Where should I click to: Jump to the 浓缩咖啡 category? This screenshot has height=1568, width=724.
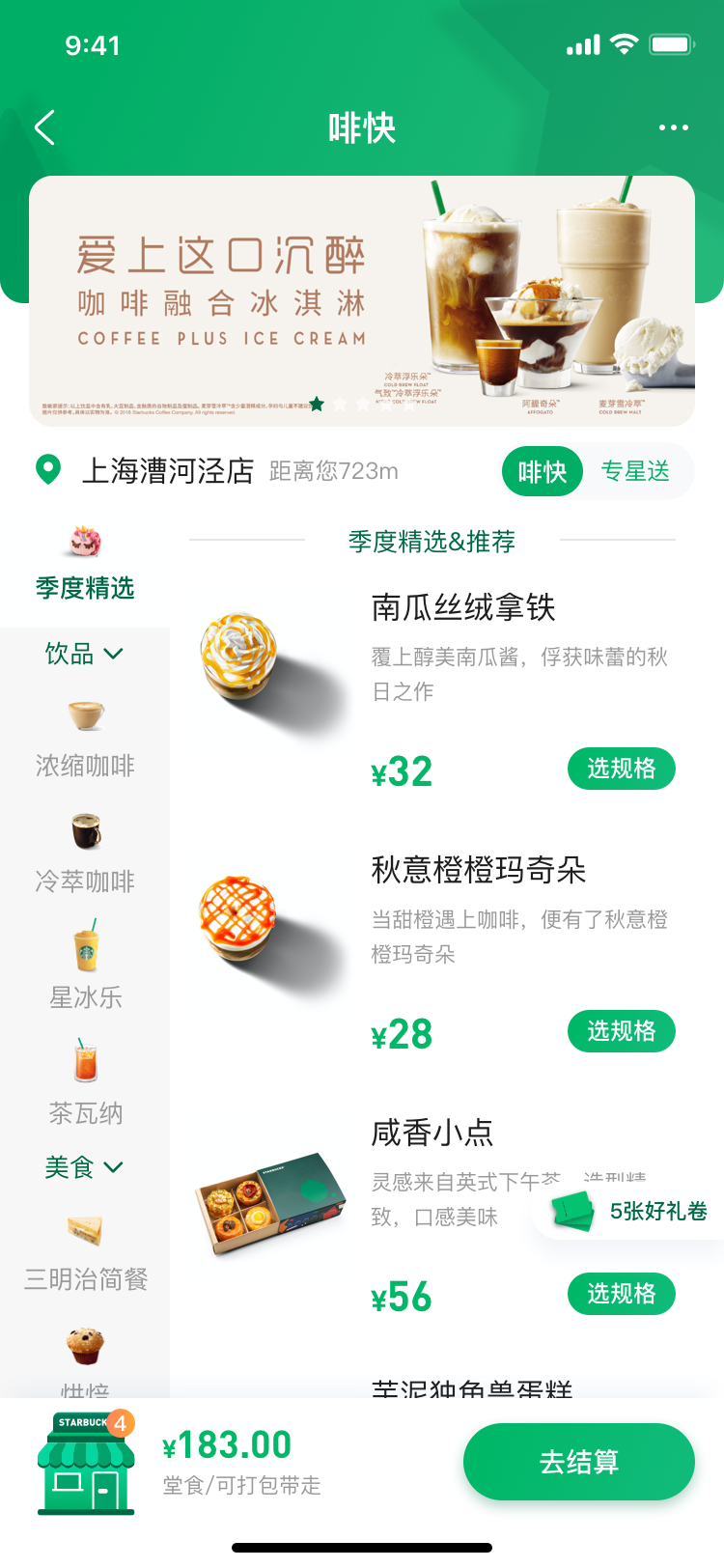click(85, 741)
